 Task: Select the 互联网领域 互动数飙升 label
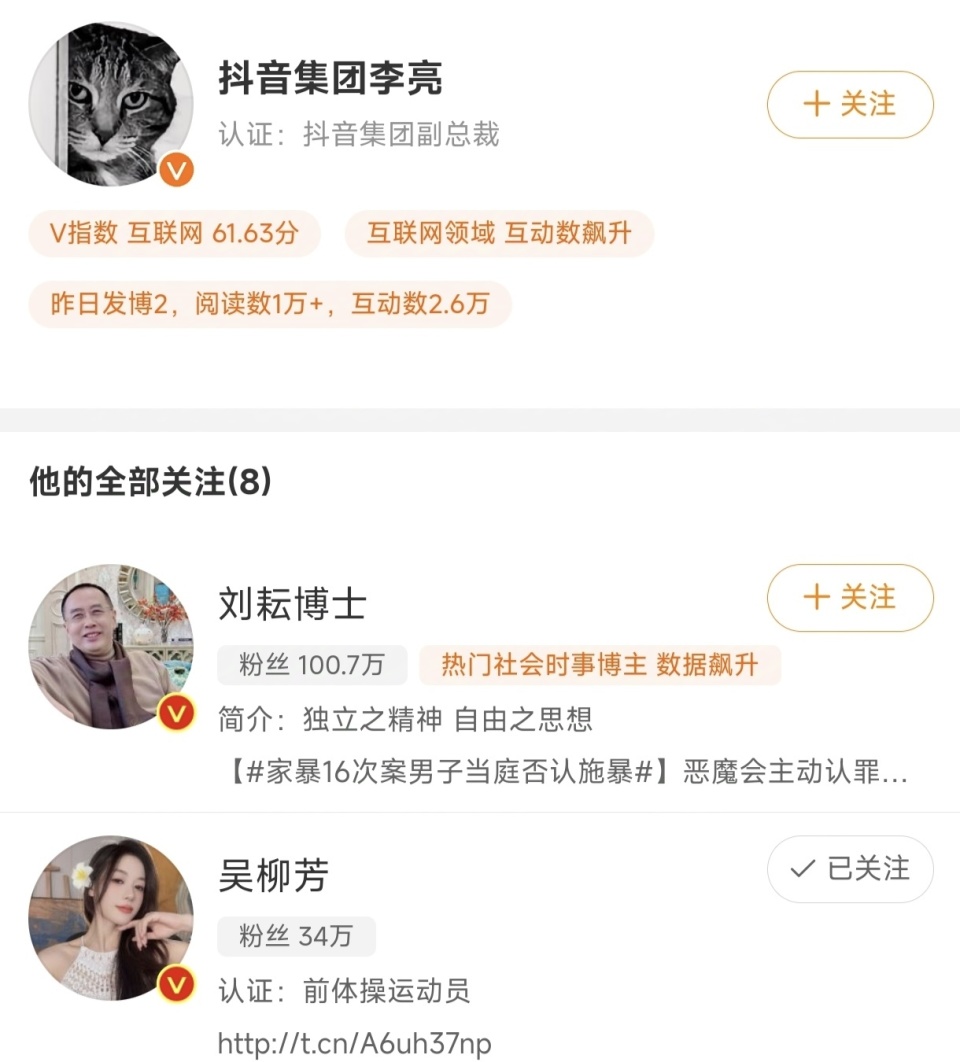click(500, 232)
